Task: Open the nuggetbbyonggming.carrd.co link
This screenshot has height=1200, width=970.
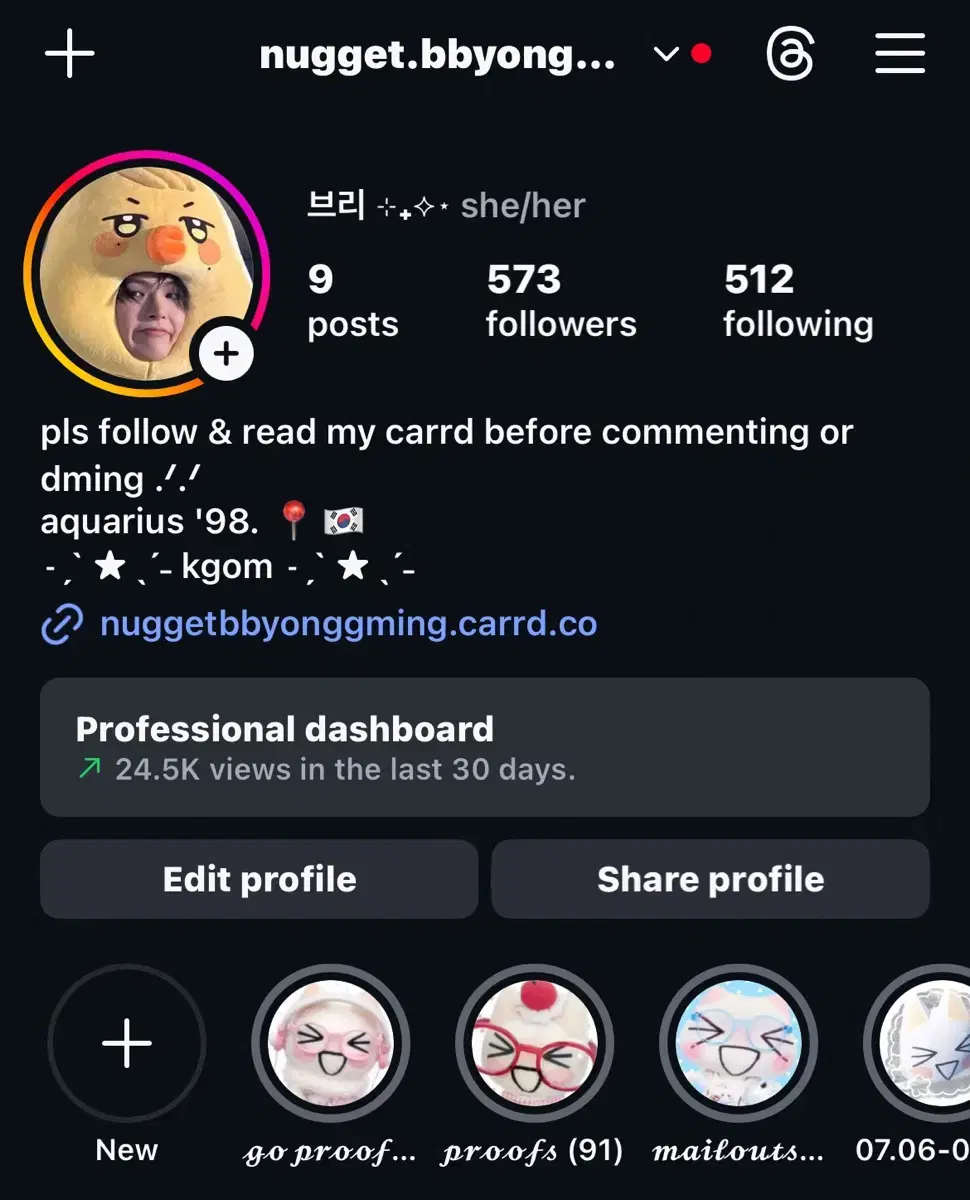Action: 349,623
